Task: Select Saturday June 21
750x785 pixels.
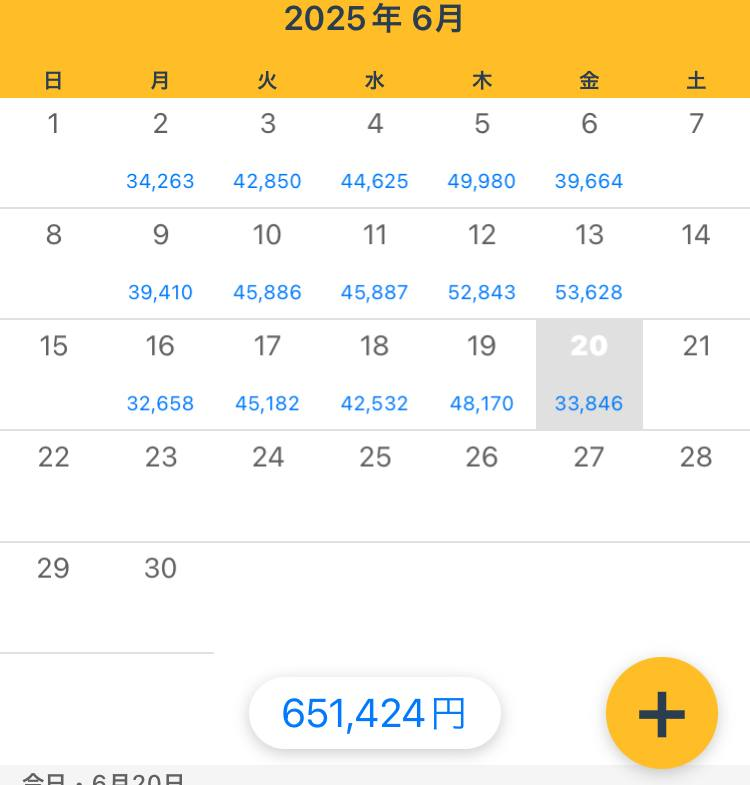Action: (x=696, y=374)
